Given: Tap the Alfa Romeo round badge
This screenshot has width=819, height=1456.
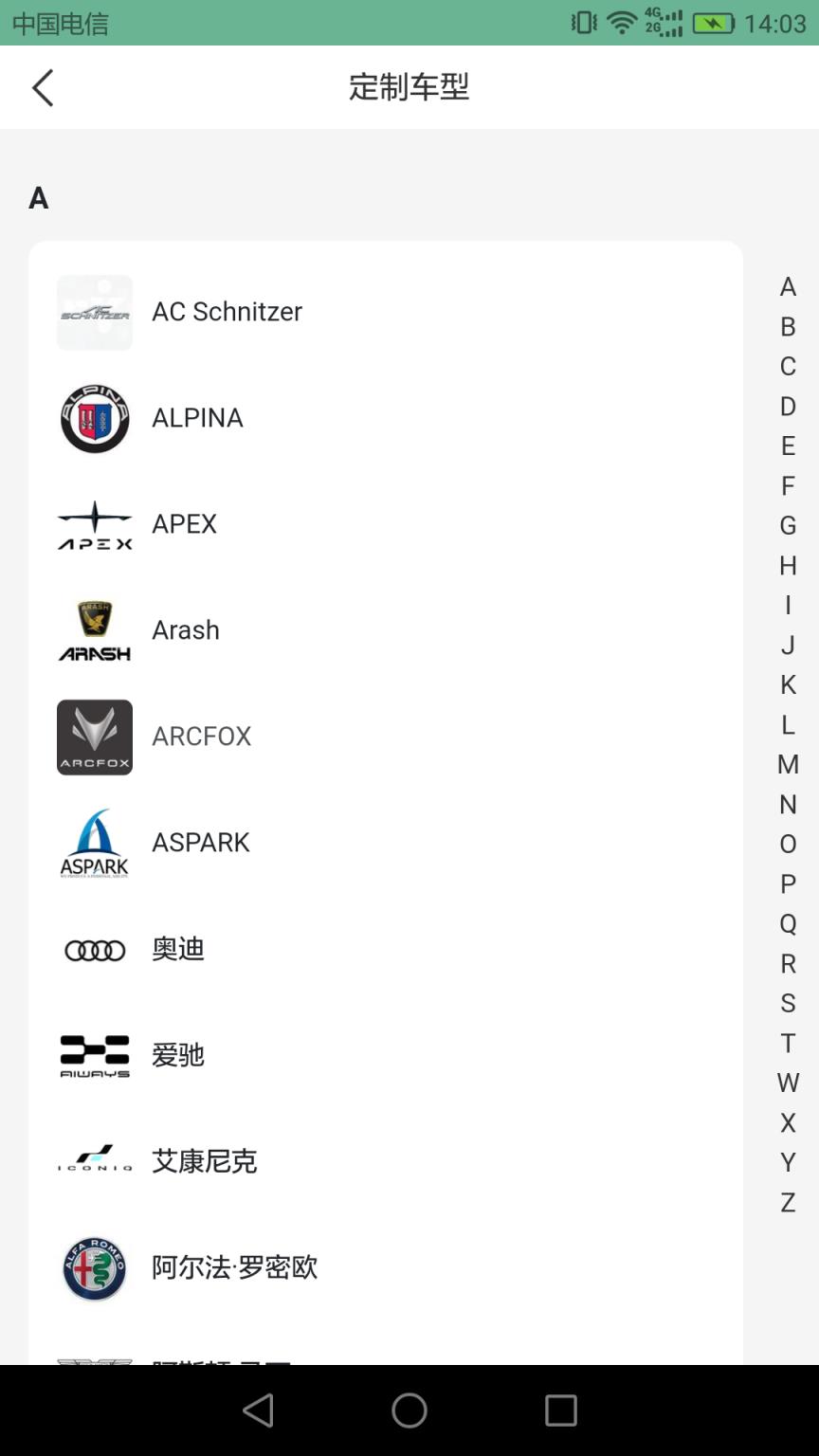Looking at the screenshot, I should (95, 1267).
